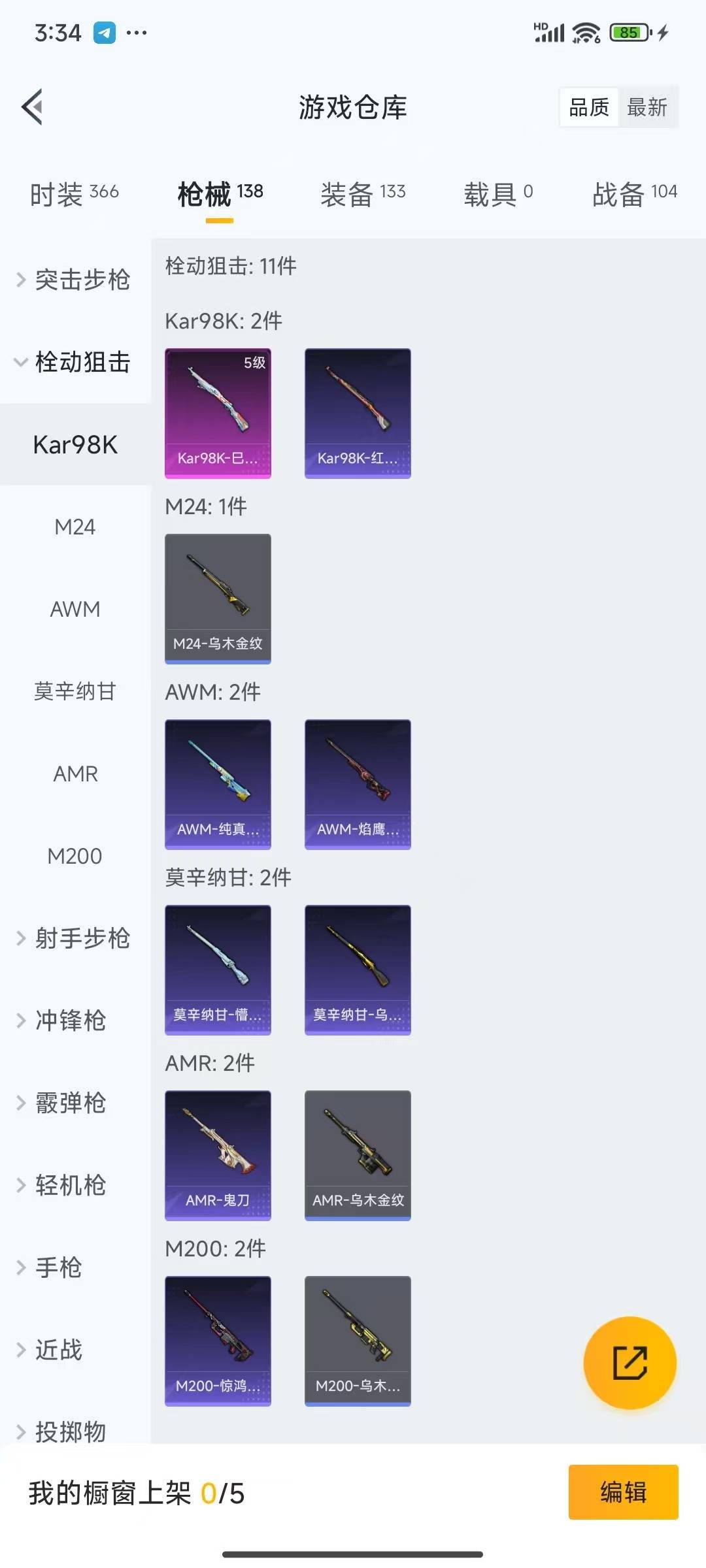Expand the 射手步枪 category
The image size is (706, 1568).
pyautogui.click(x=75, y=938)
